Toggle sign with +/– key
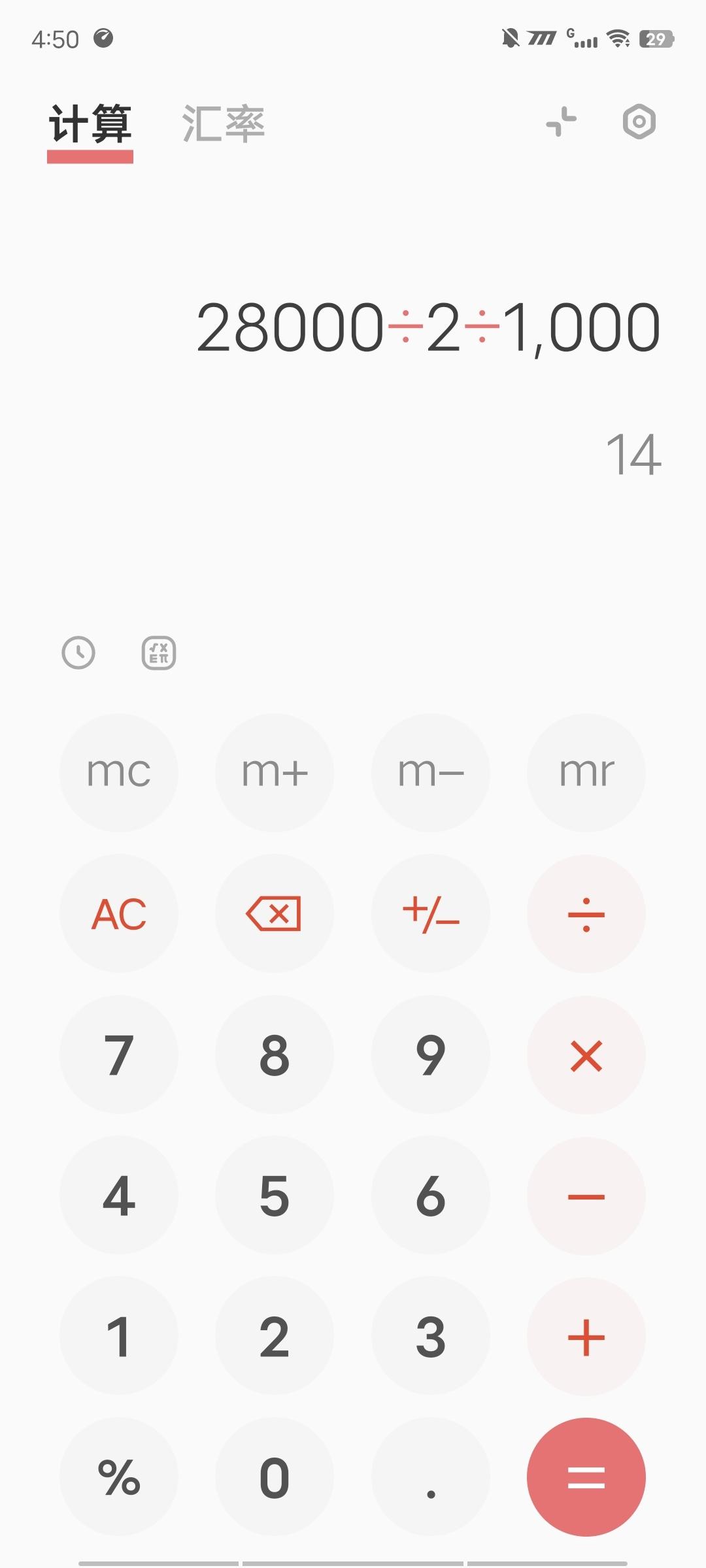 pyautogui.click(x=431, y=913)
